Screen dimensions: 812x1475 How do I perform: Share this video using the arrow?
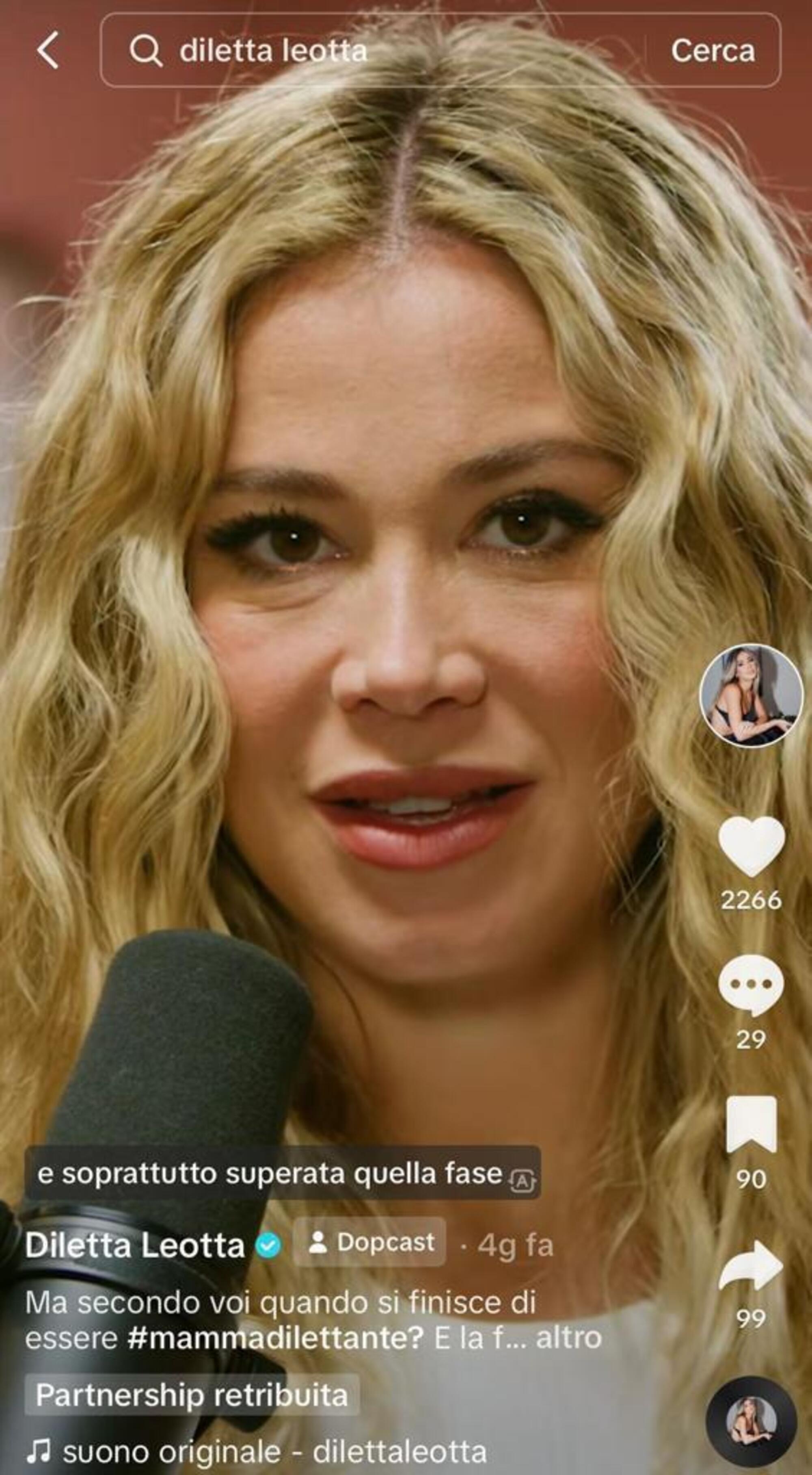coord(751,1265)
